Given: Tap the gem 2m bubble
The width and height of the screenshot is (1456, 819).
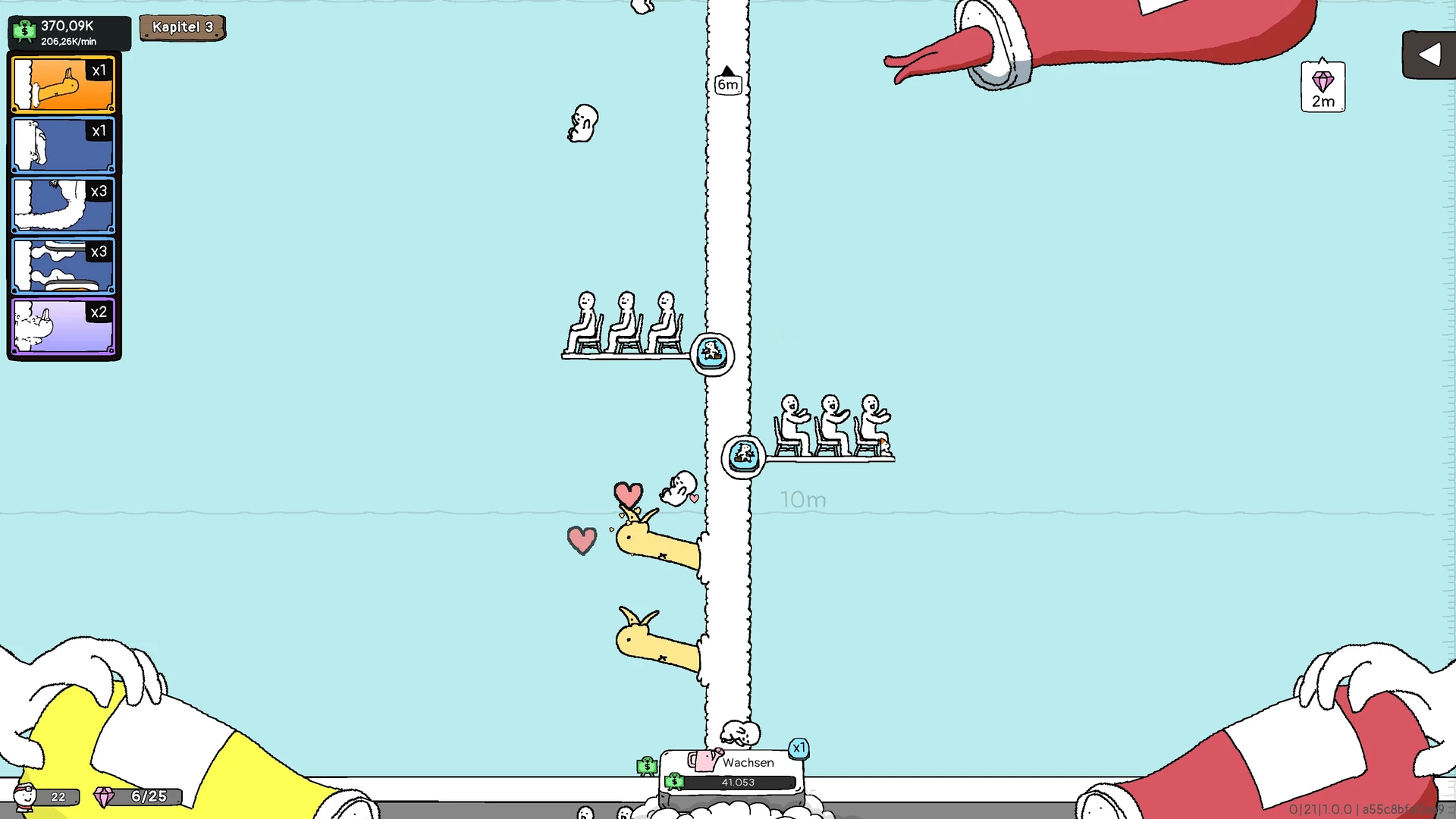Looking at the screenshot, I should pyautogui.click(x=1323, y=88).
